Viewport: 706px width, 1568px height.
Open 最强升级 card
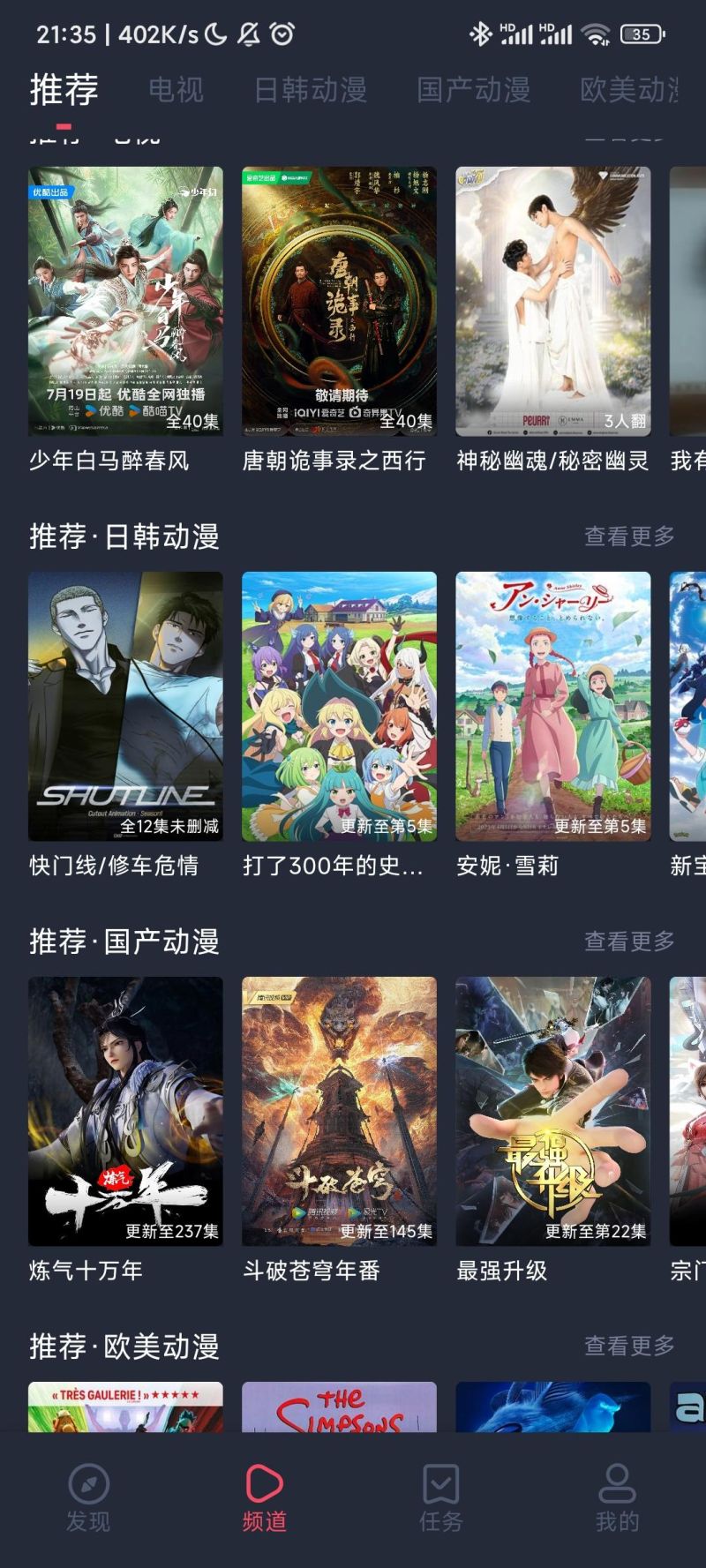552,1111
